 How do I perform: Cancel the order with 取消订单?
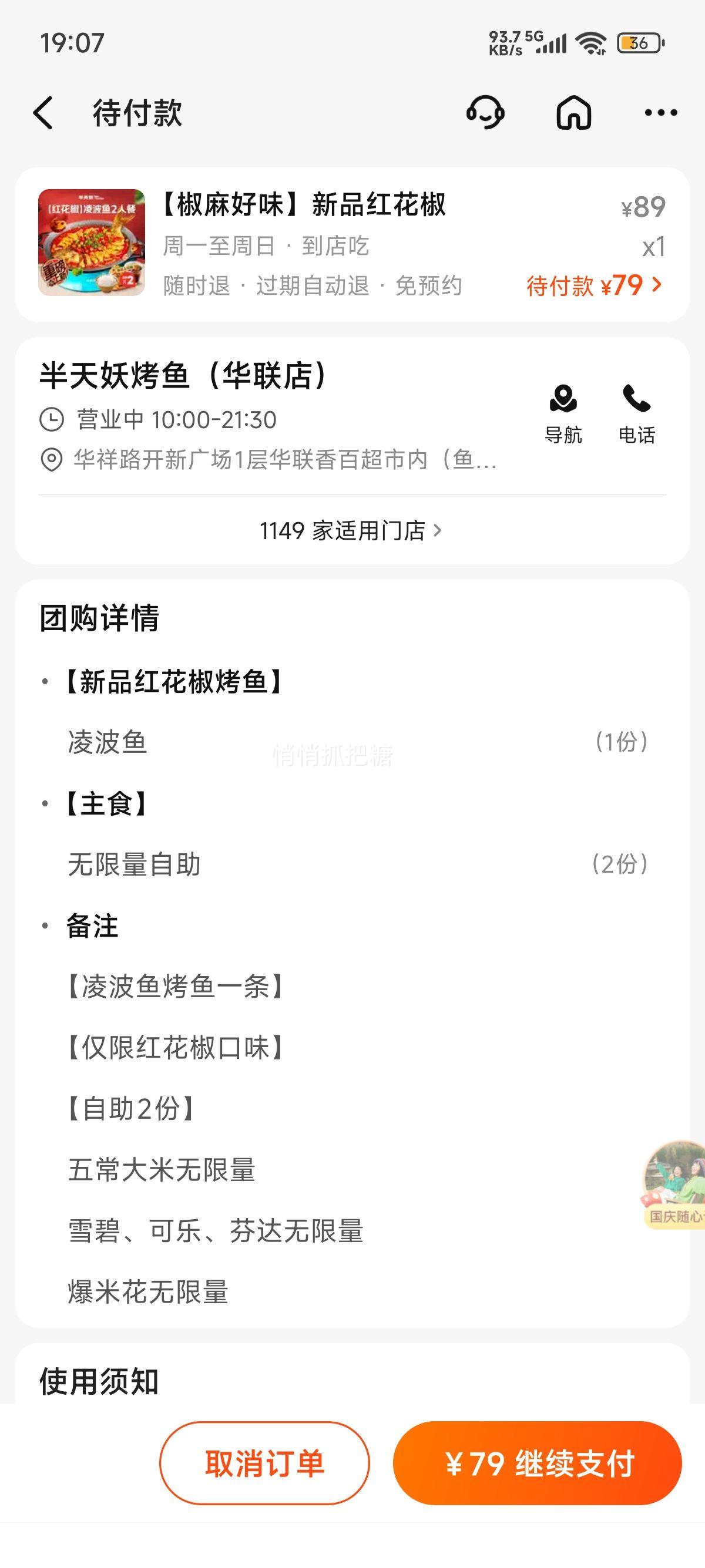coord(264,1463)
